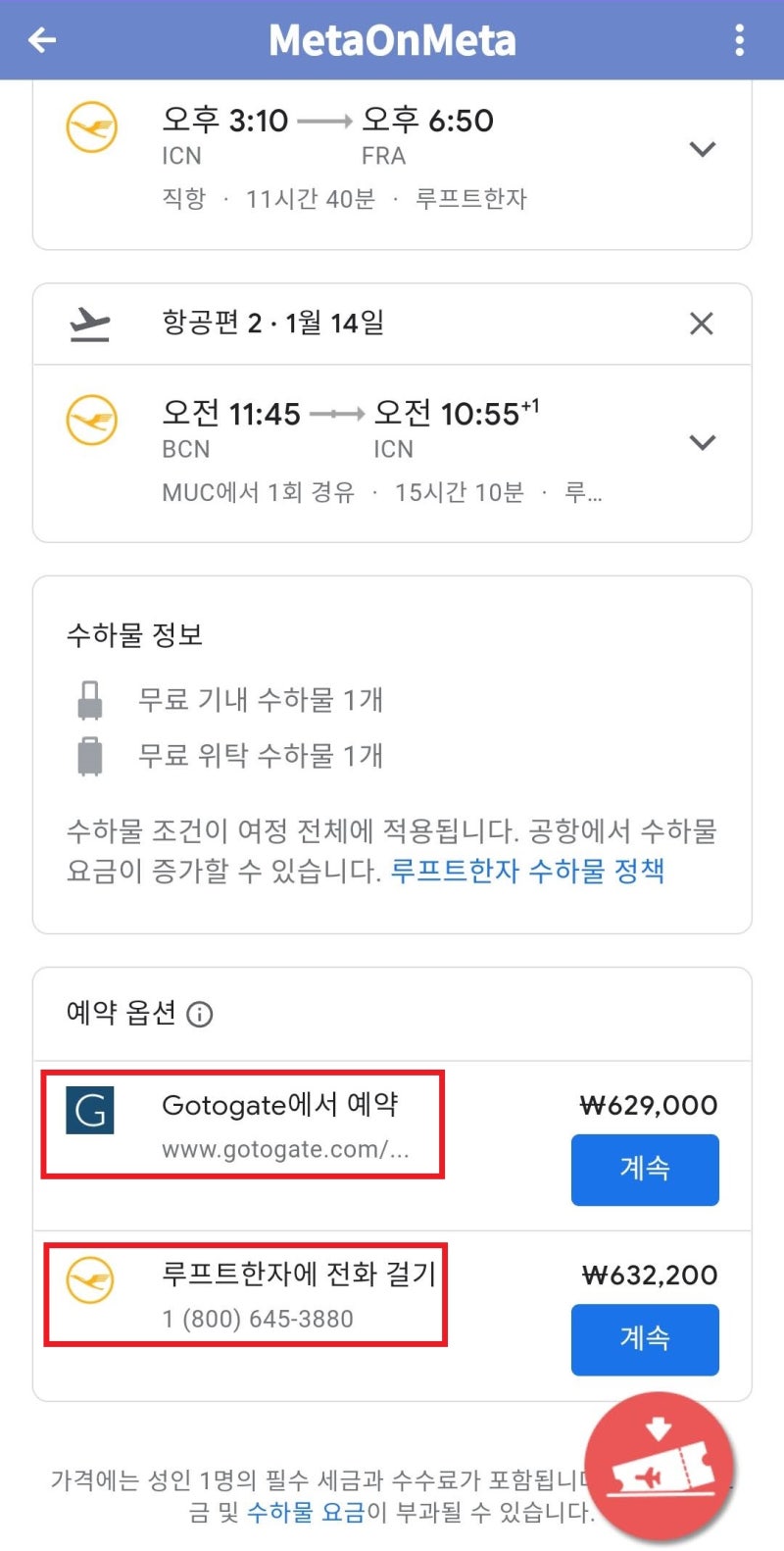The height and width of the screenshot is (1551, 784).
Task: Remove 항공편 2 using the X button
Action: [701, 324]
